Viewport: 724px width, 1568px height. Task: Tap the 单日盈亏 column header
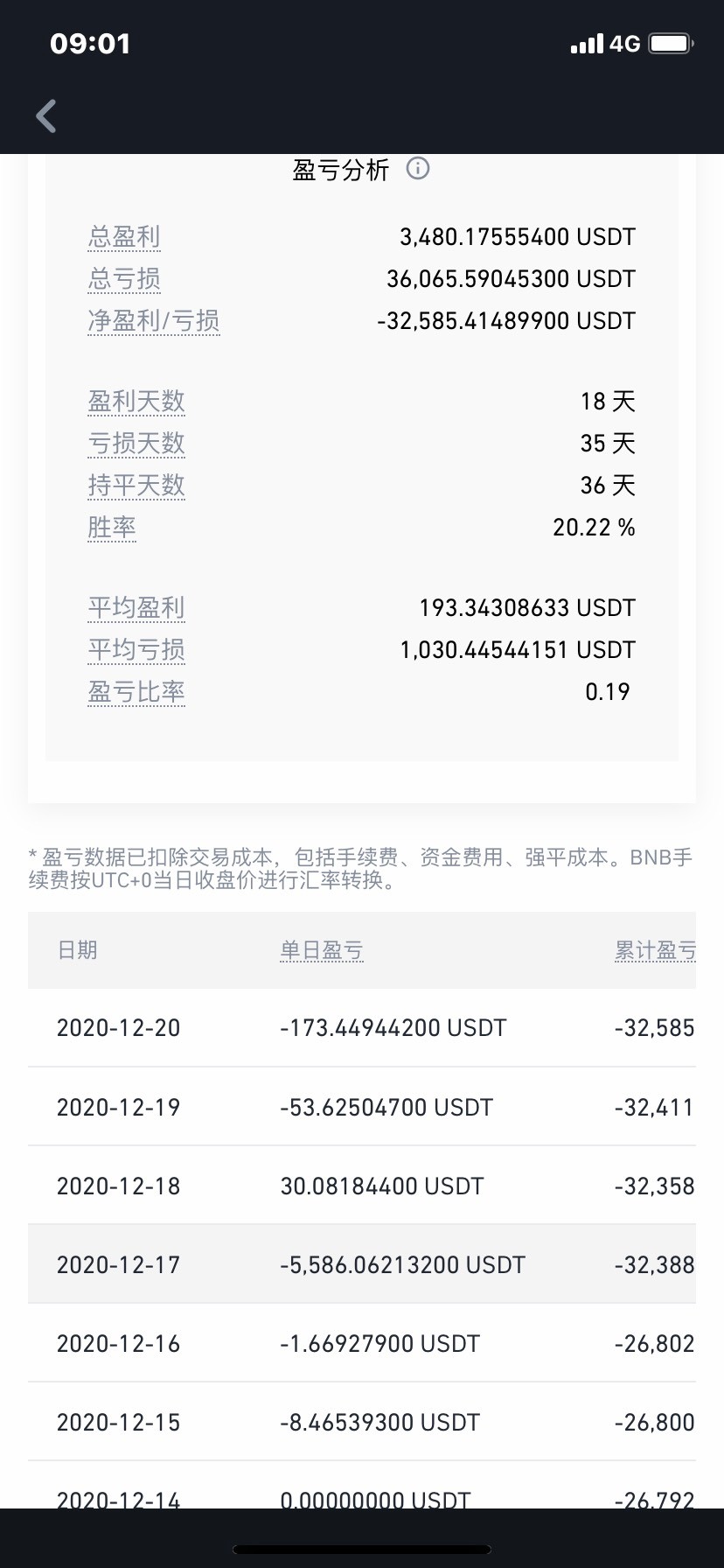pyautogui.click(x=322, y=950)
